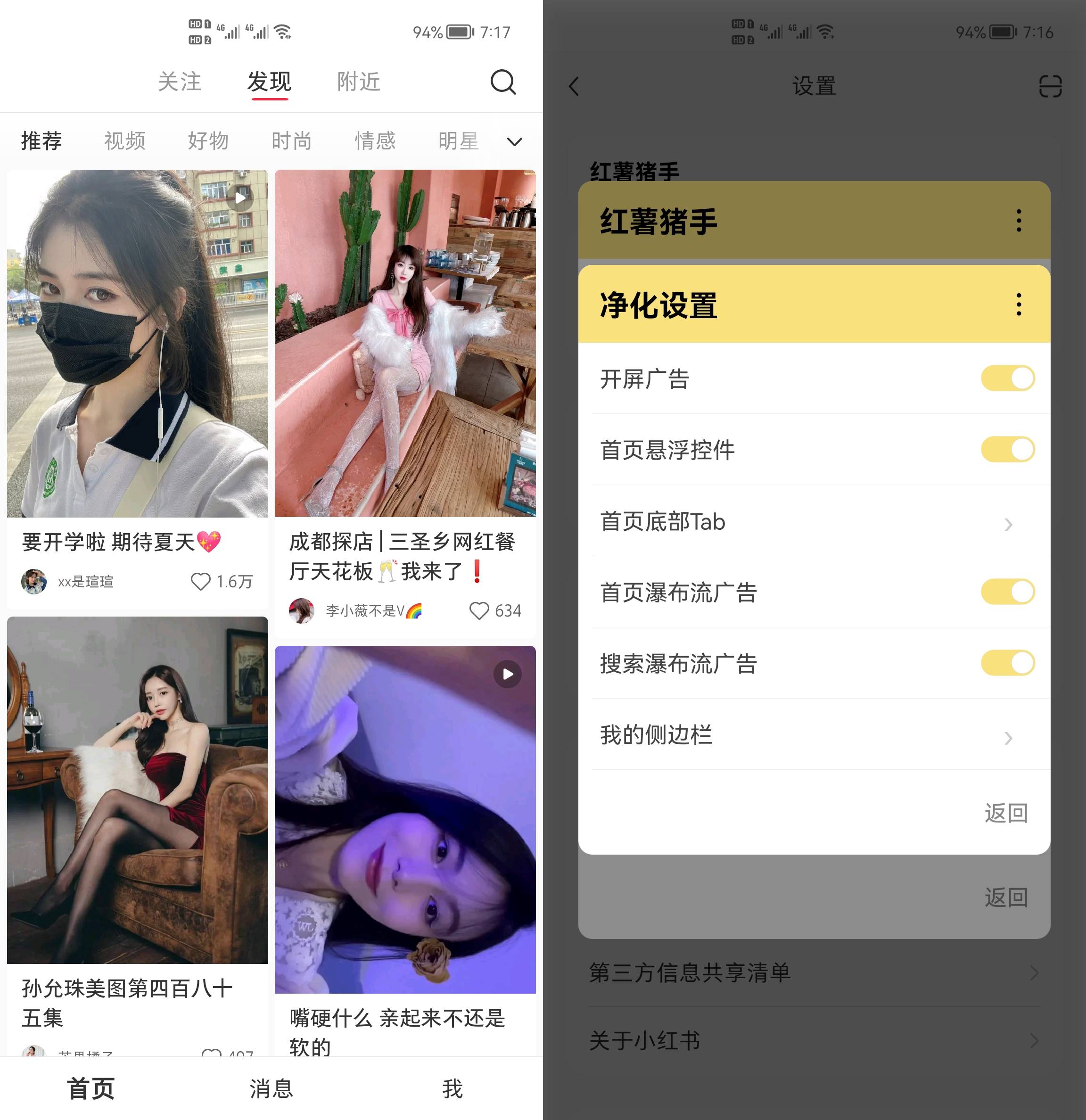Open the 我的侧边栏 settings row
Viewport: 1086px width, 1120px height.
(x=814, y=735)
